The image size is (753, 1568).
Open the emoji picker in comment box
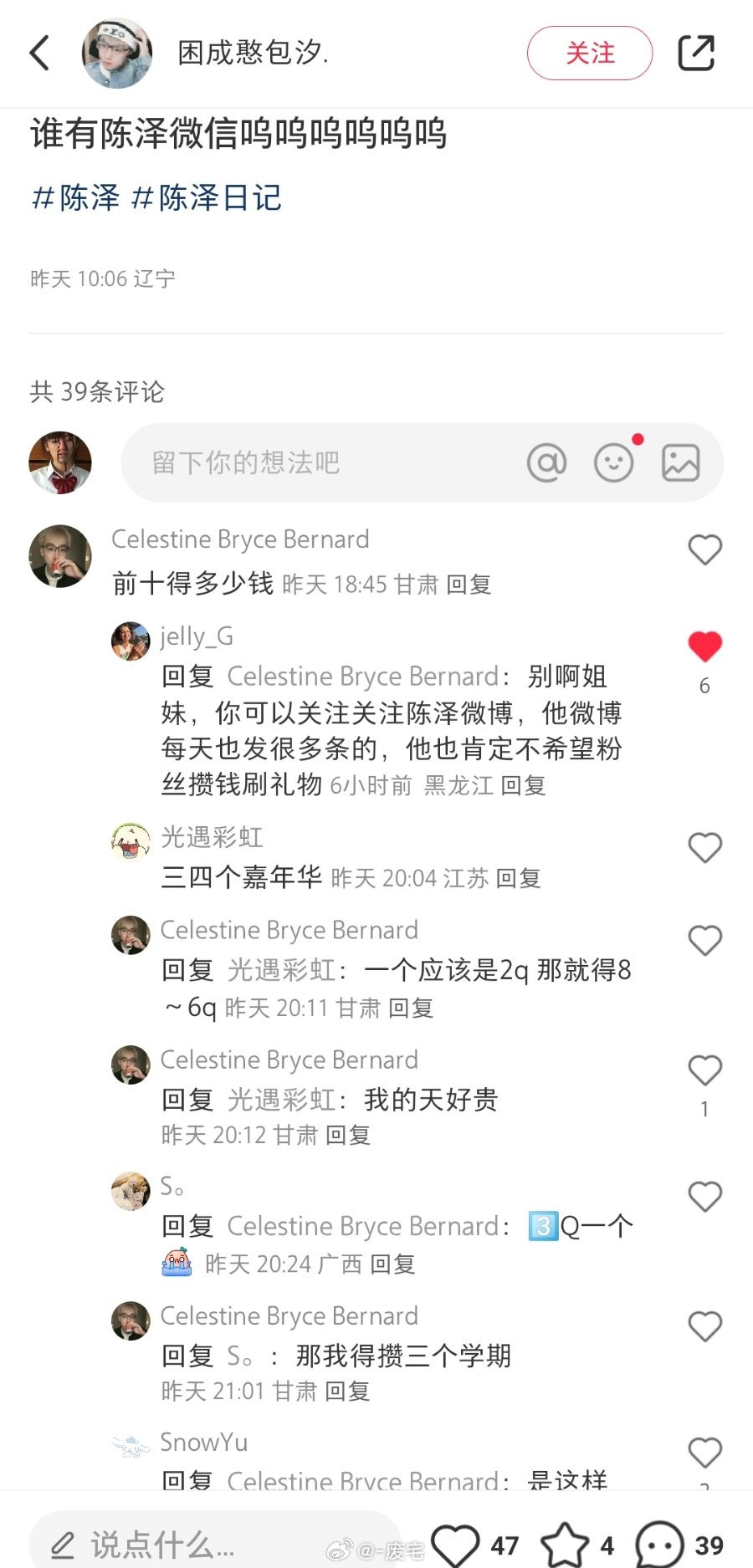tap(613, 462)
